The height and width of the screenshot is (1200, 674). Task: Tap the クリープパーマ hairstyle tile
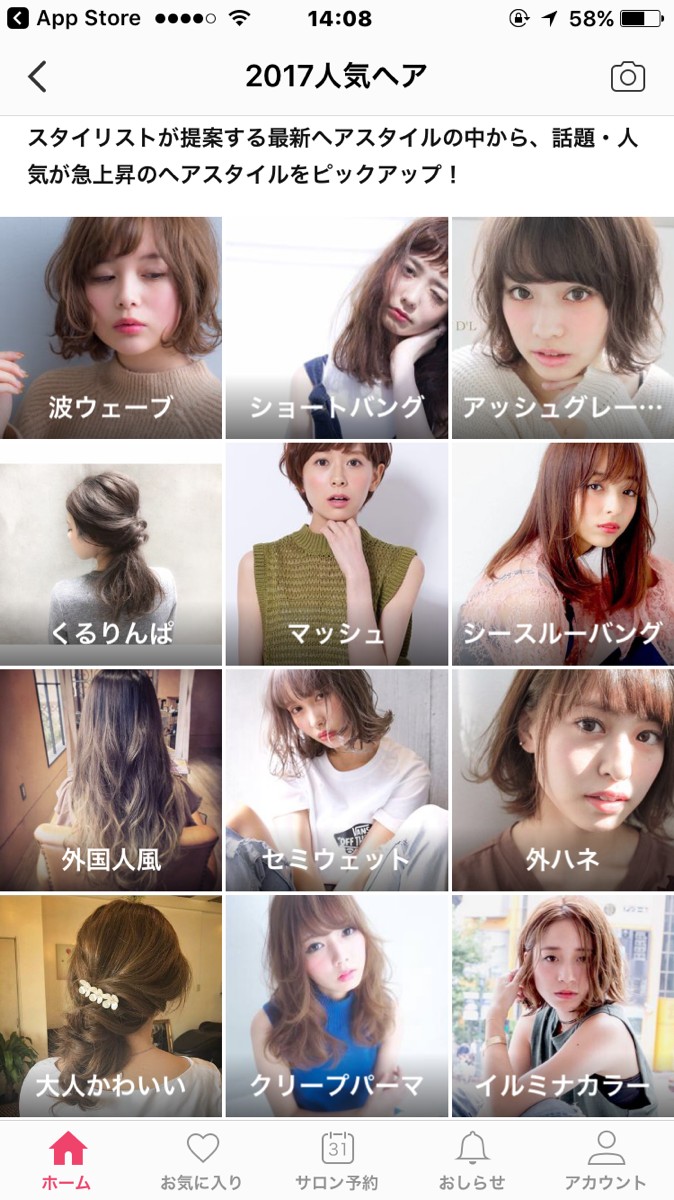coord(336,1006)
